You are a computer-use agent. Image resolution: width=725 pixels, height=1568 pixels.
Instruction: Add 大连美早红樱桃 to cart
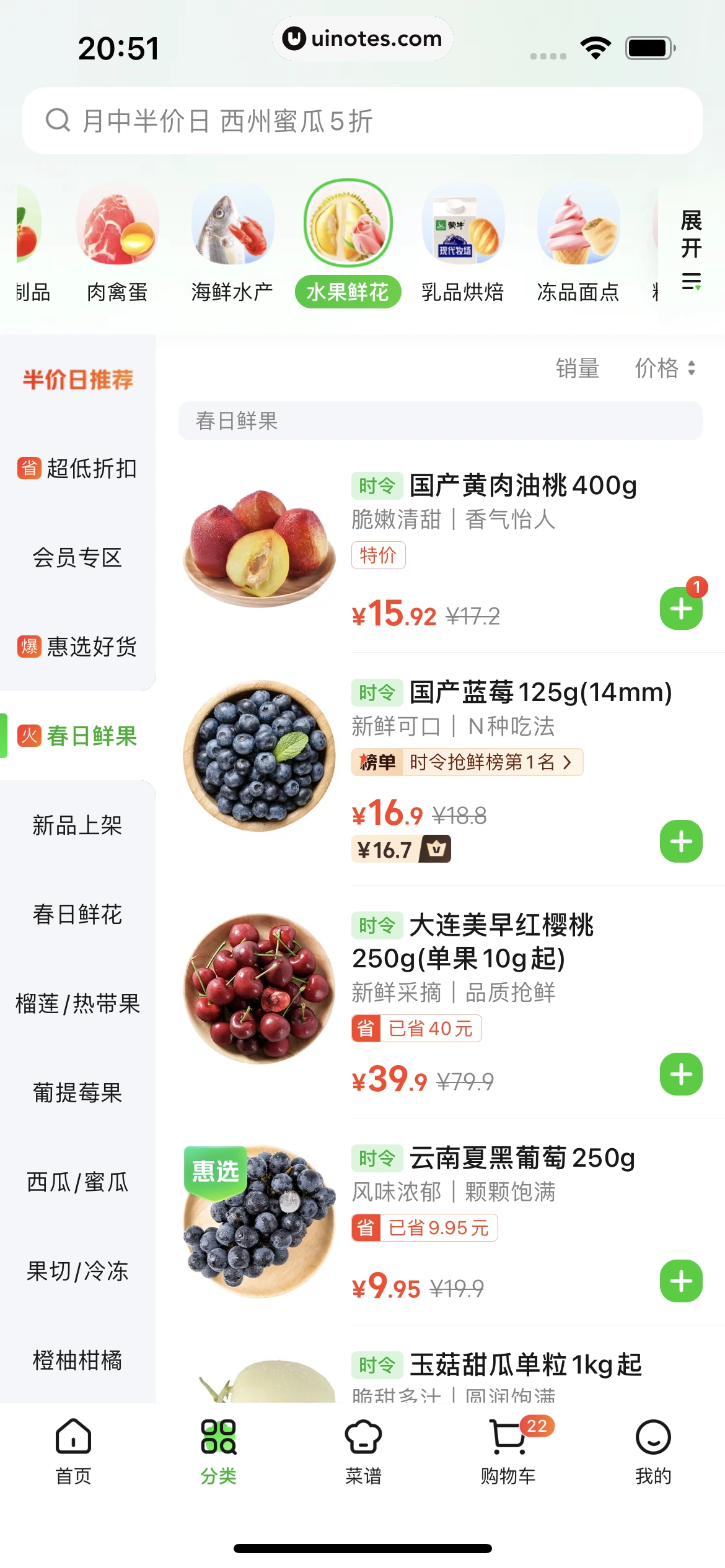coord(681,1074)
